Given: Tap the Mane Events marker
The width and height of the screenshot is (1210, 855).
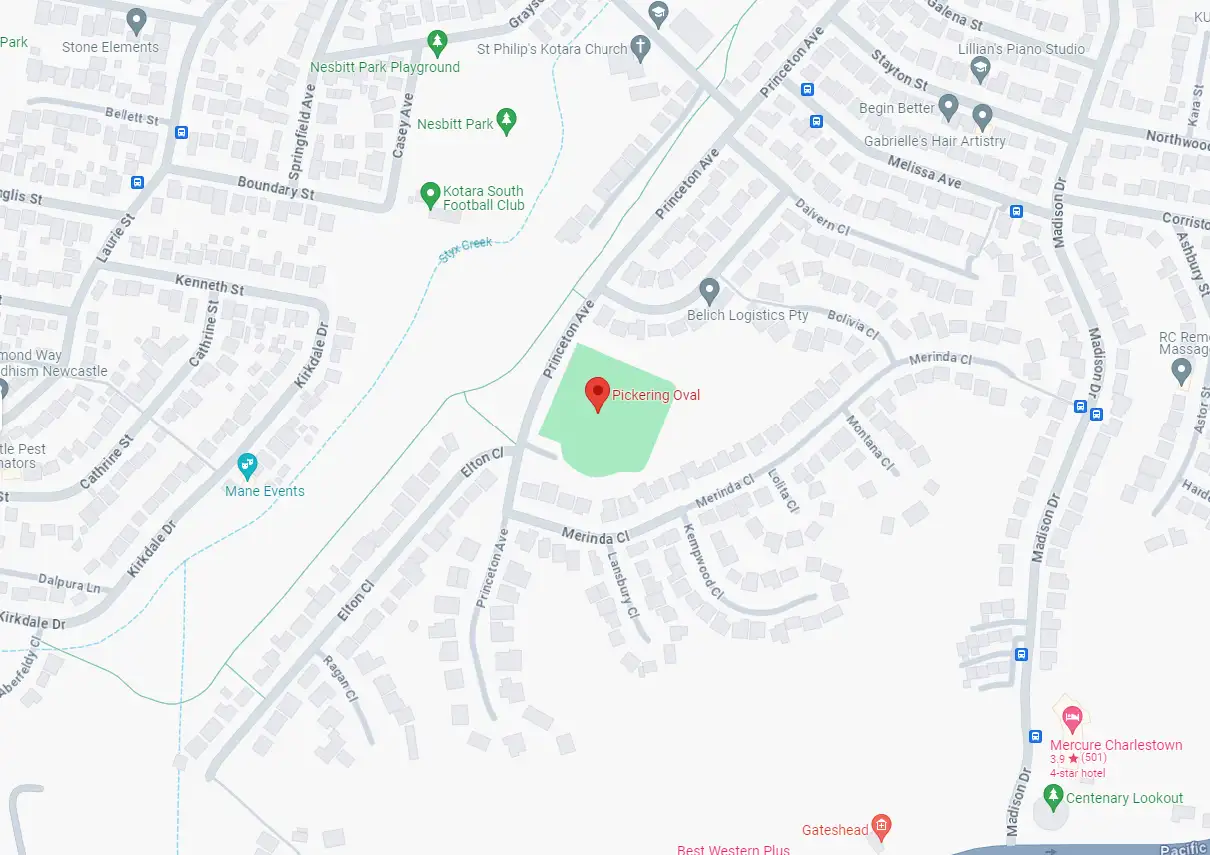Looking at the screenshot, I should tap(247, 465).
